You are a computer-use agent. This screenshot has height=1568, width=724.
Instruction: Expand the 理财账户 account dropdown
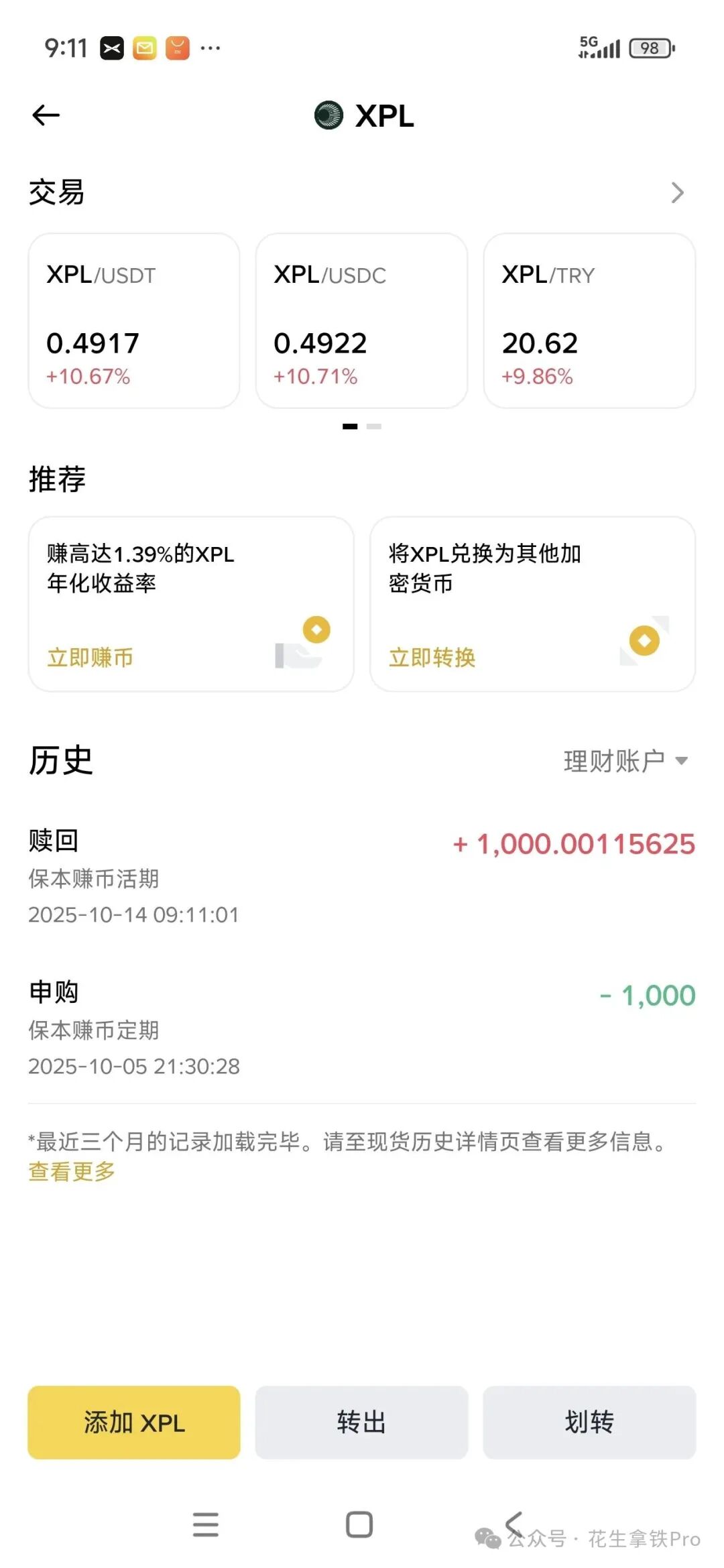(626, 761)
